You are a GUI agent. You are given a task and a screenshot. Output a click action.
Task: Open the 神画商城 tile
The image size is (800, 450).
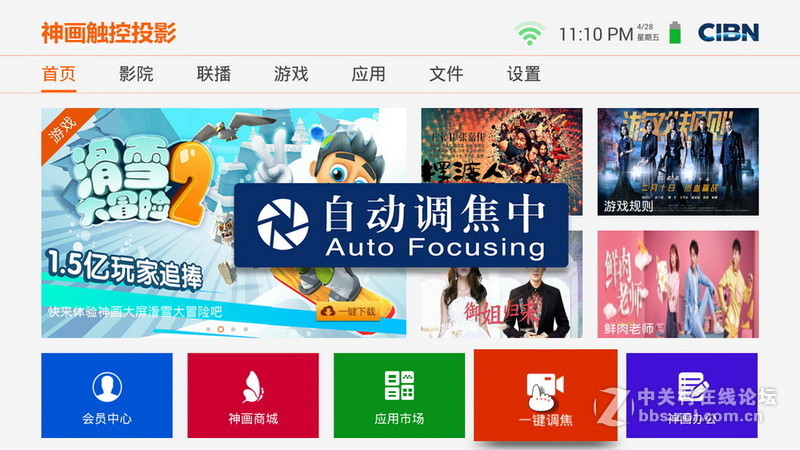252,395
